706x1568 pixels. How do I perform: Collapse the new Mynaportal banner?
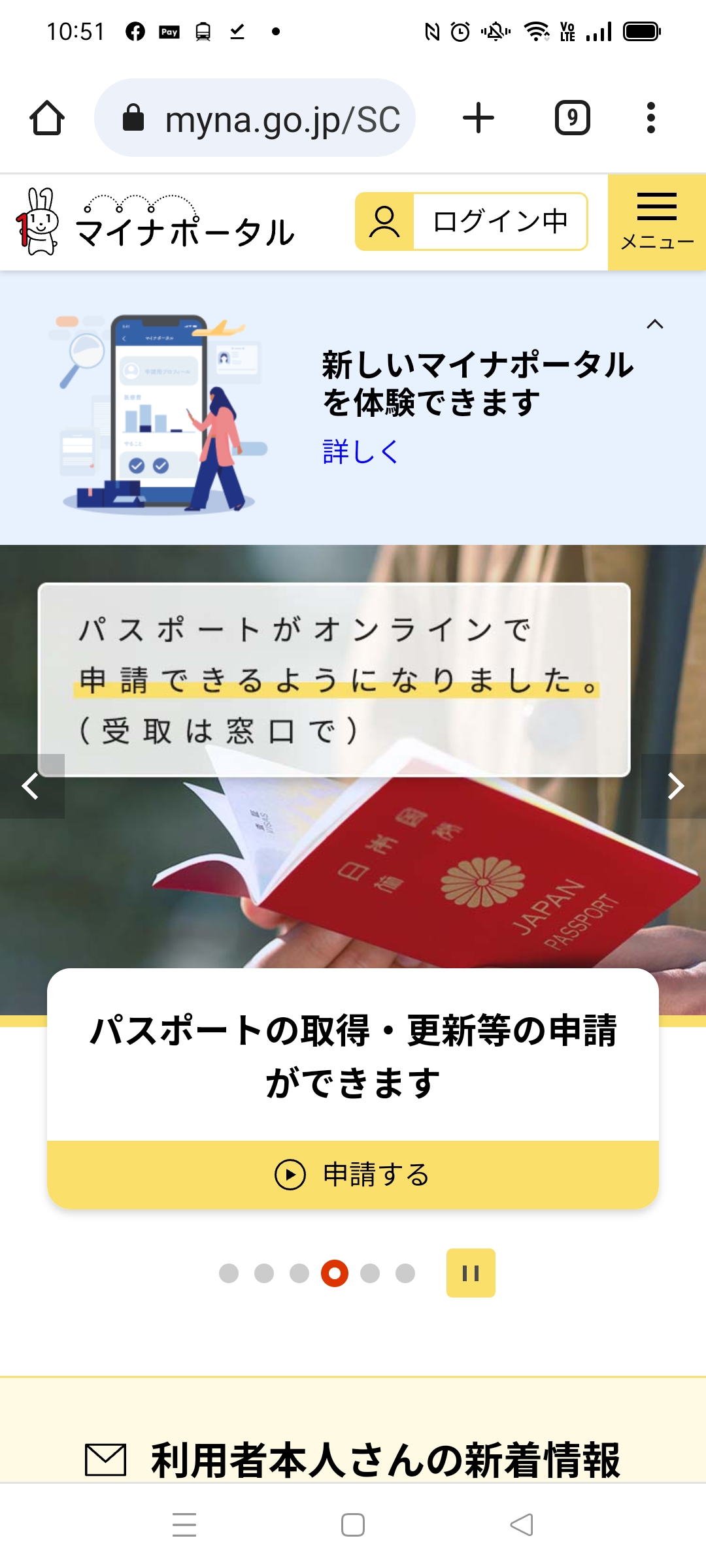pos(654,324)
